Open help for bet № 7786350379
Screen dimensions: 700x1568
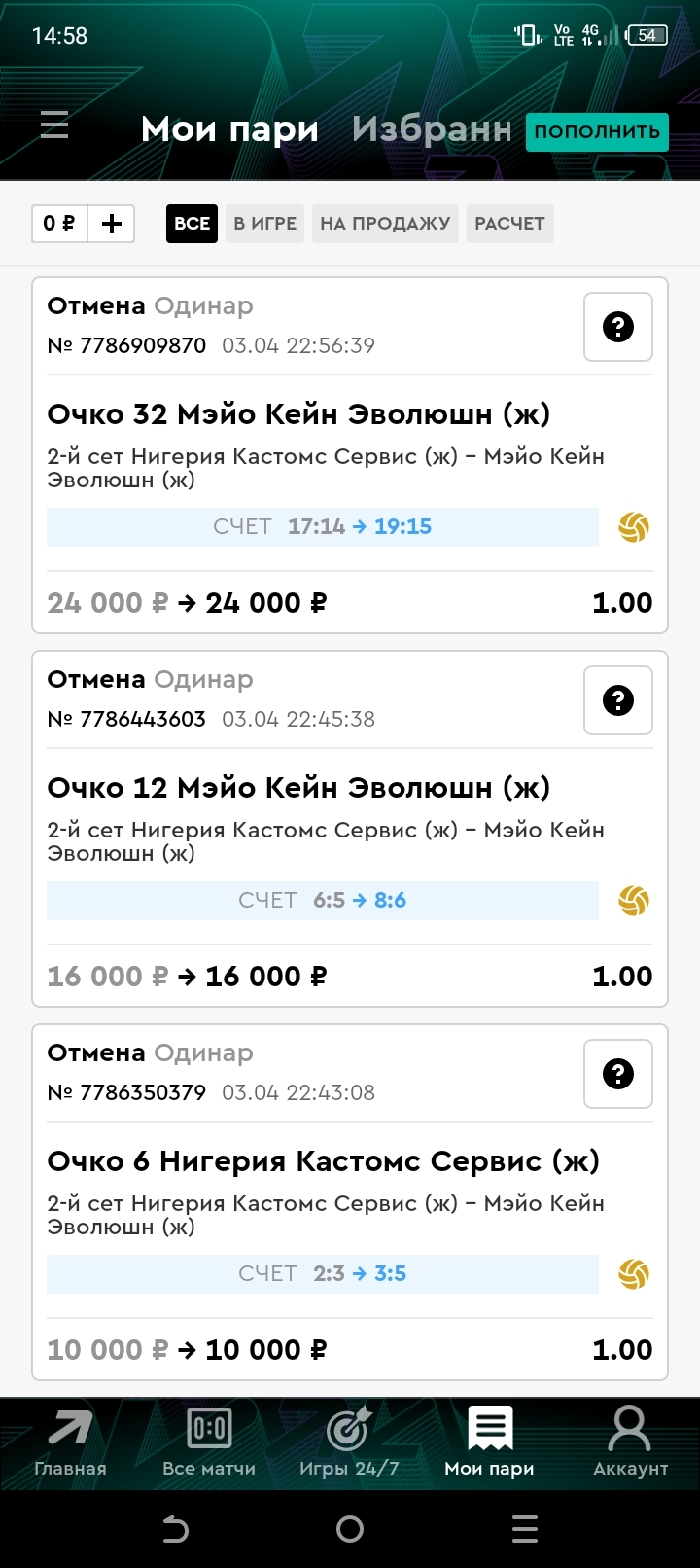coord(618,1074)
